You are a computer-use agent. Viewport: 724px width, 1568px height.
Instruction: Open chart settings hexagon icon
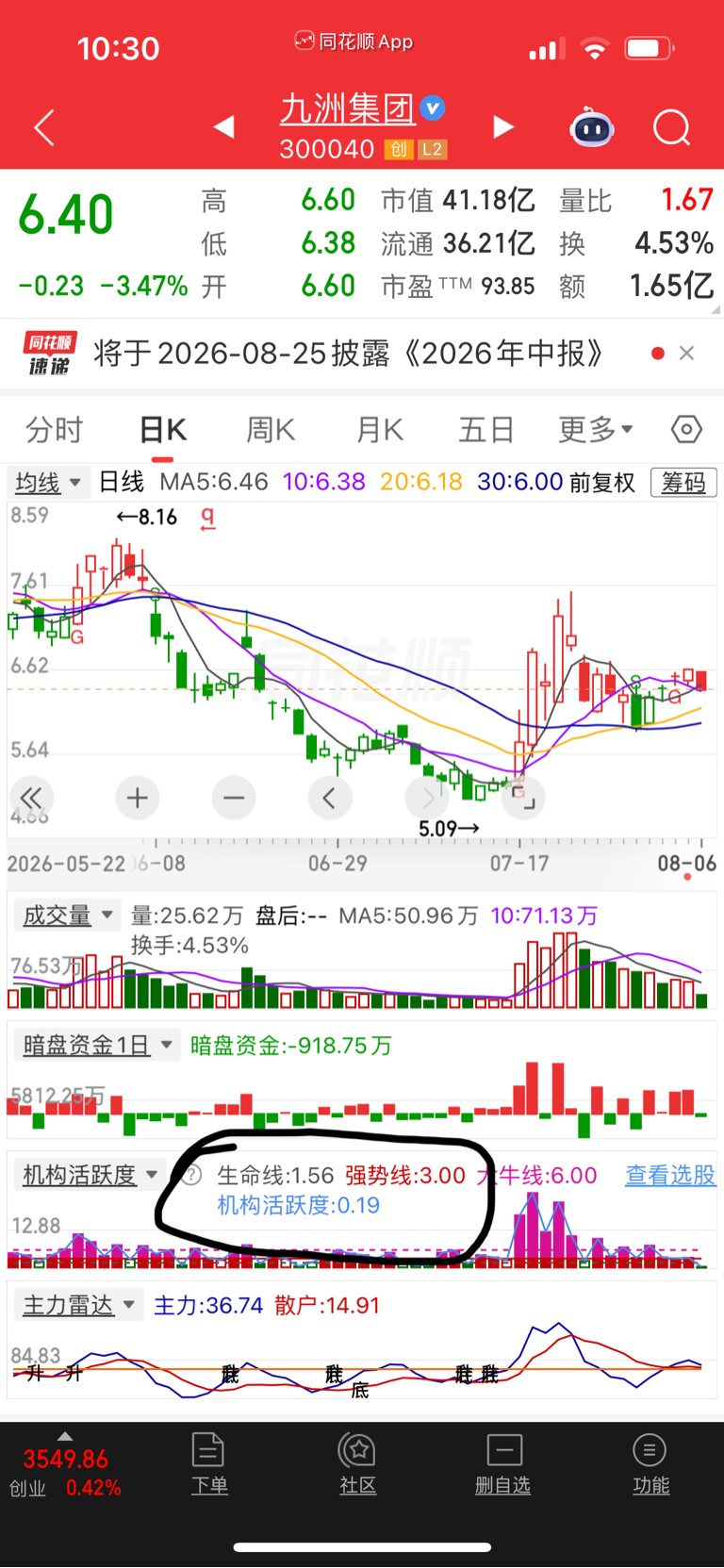[686, 430]
